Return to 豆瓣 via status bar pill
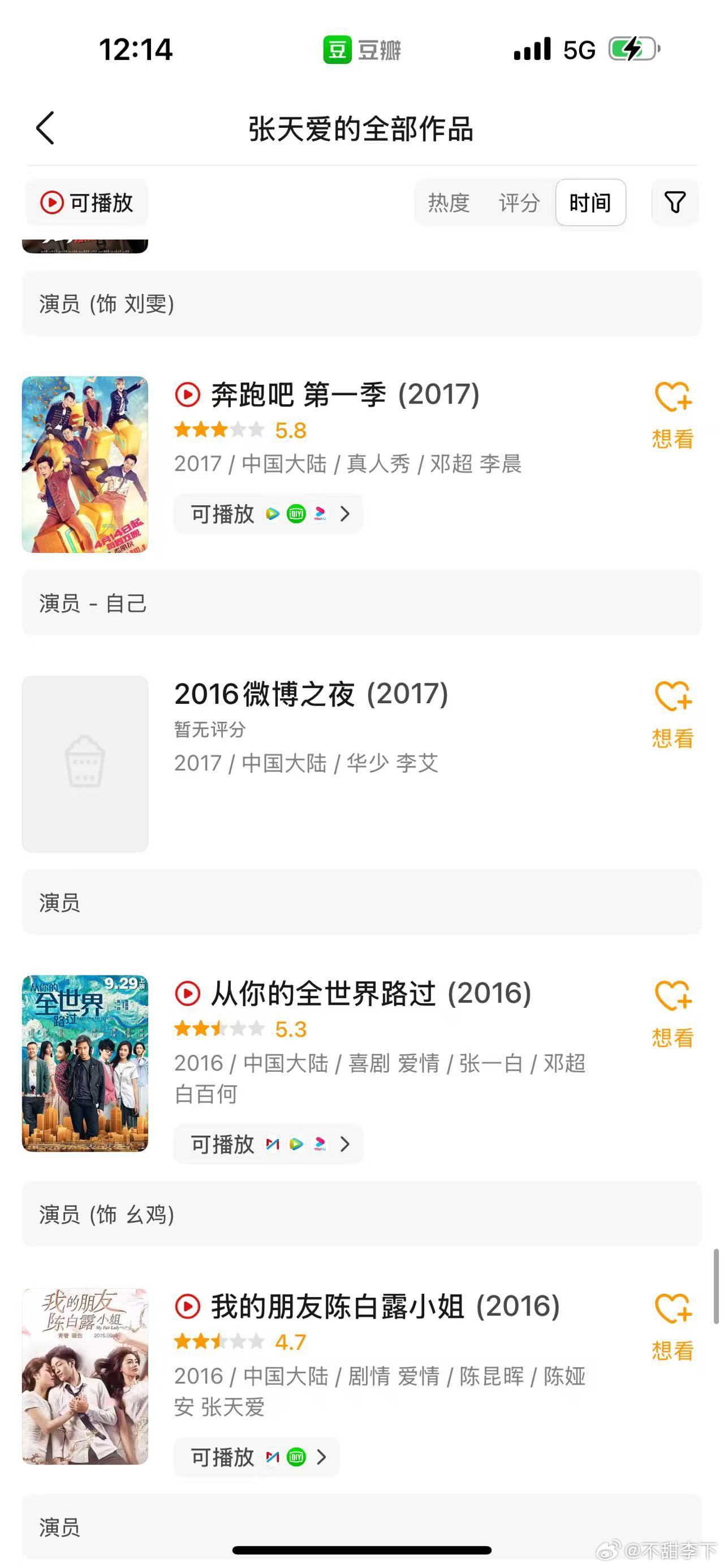 (361, 49)
